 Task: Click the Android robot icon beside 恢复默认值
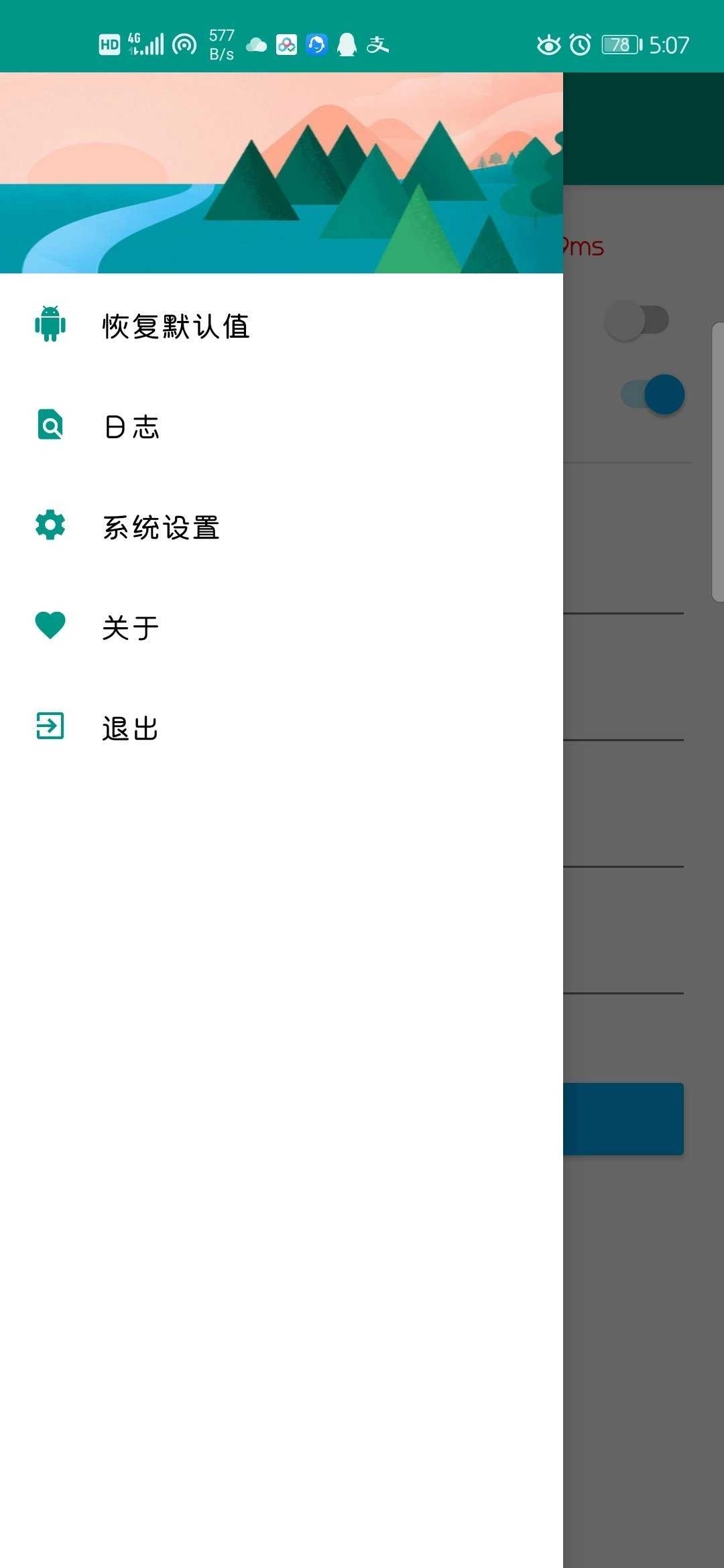[50, 326]
